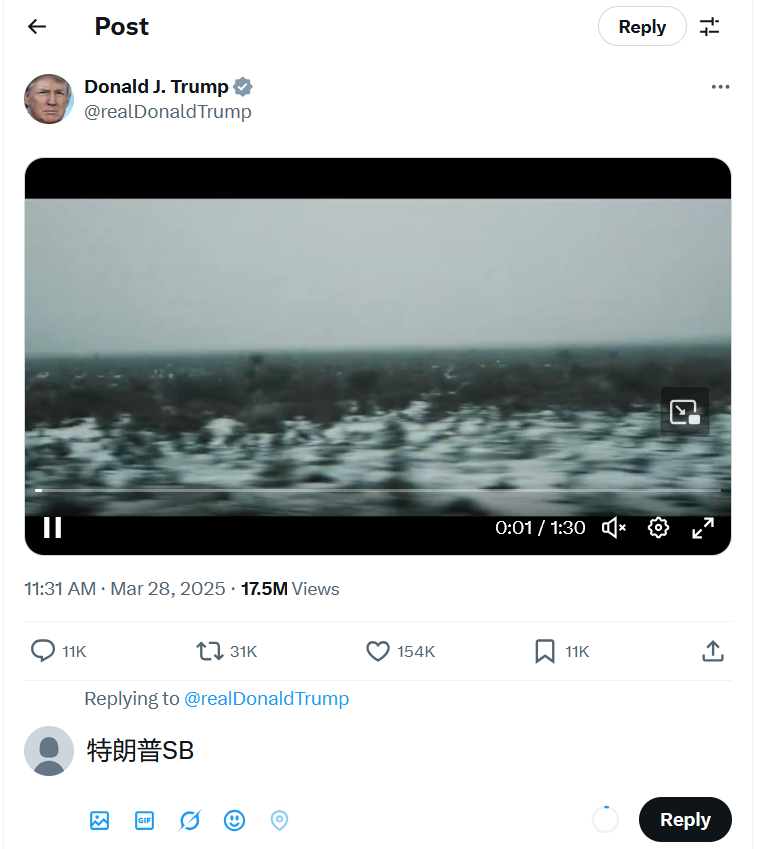Switch video to picture-in-picture mode

tap(684, 411)
